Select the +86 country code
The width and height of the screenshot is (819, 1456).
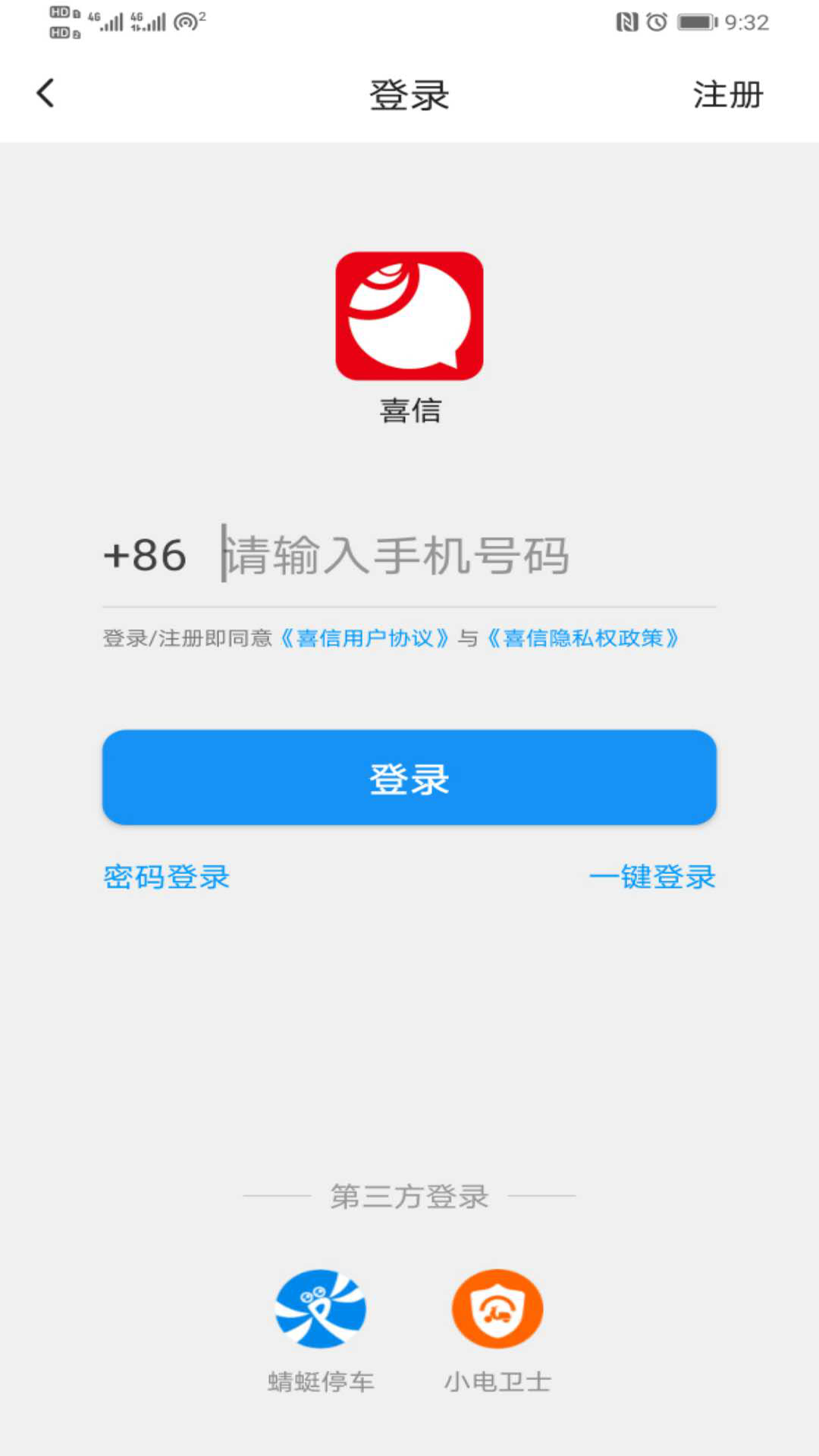146,556
